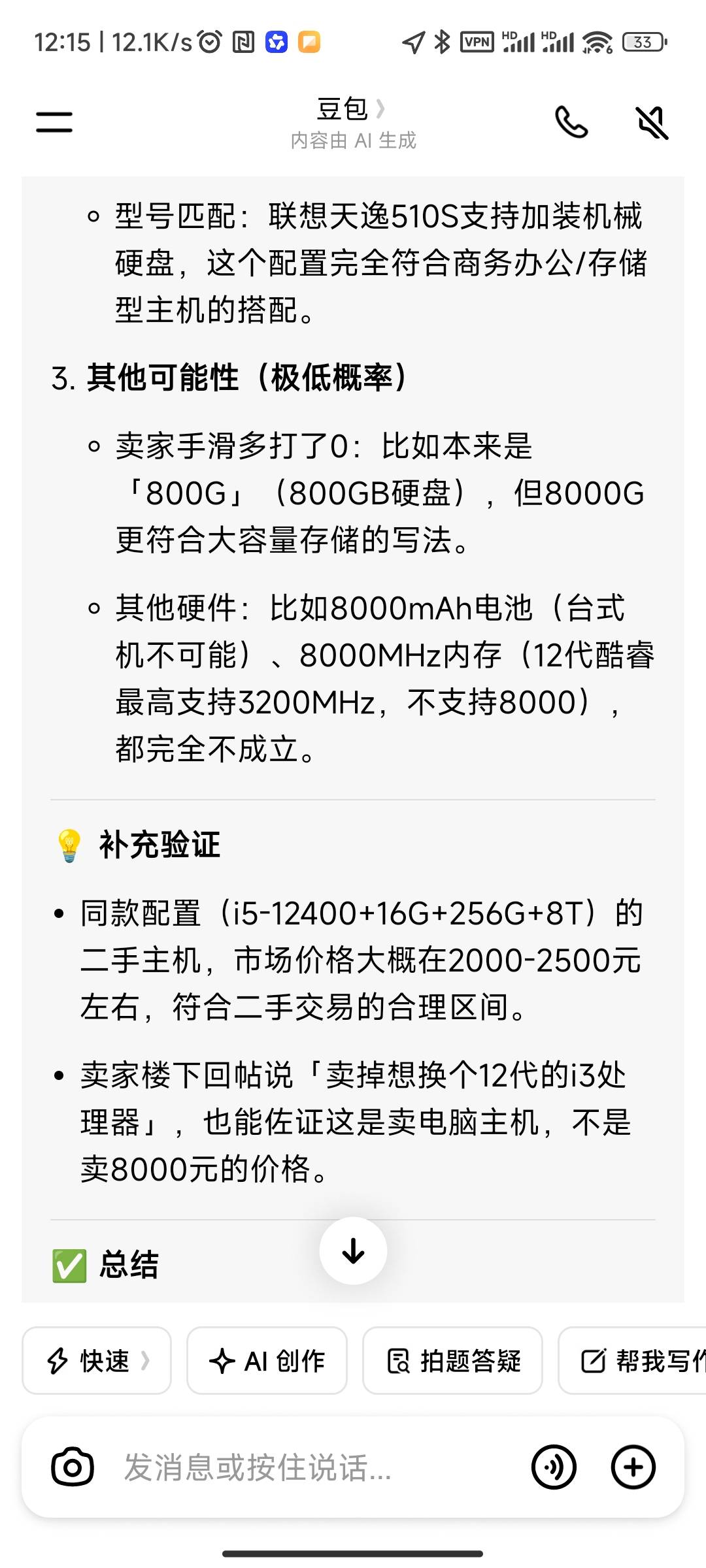
Task: Open the hamburger menu drawer
Action: pyautogui.click(x=54, y=122)
